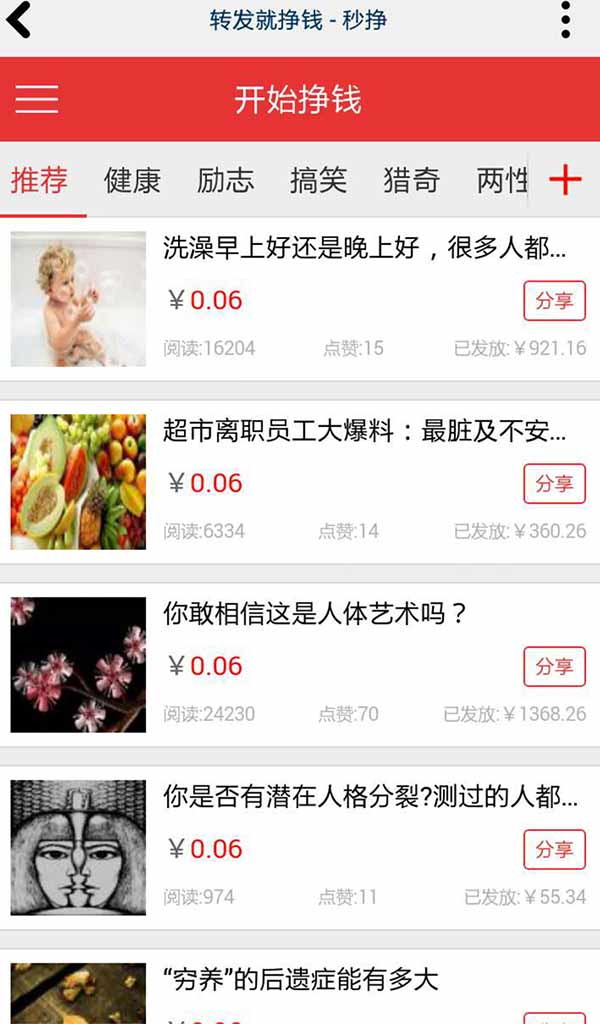Screen dimensions: 600x1024
Task: Go back using the top-left arrow
Action: pos(19,20)
